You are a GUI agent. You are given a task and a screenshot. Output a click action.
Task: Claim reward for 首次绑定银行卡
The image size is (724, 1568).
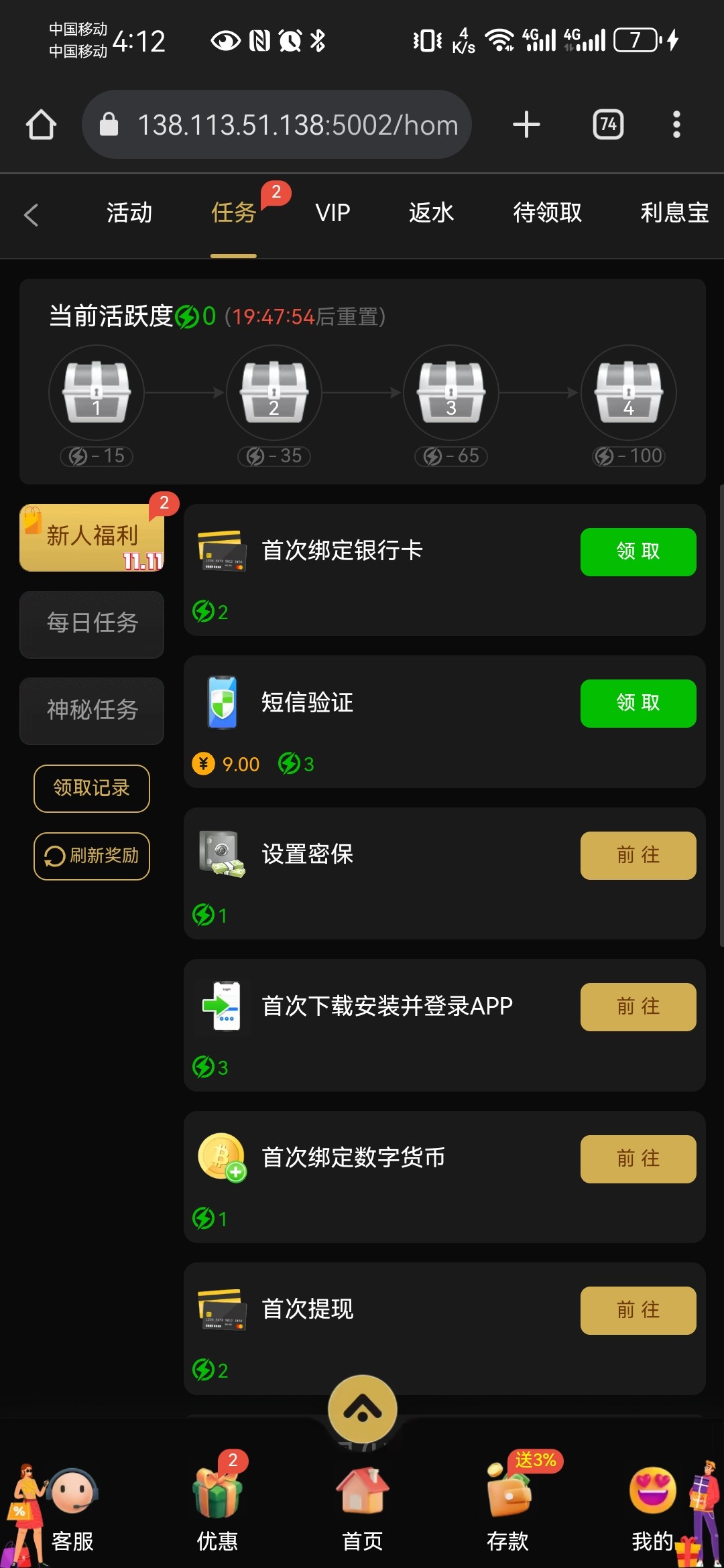click(638, 551)
